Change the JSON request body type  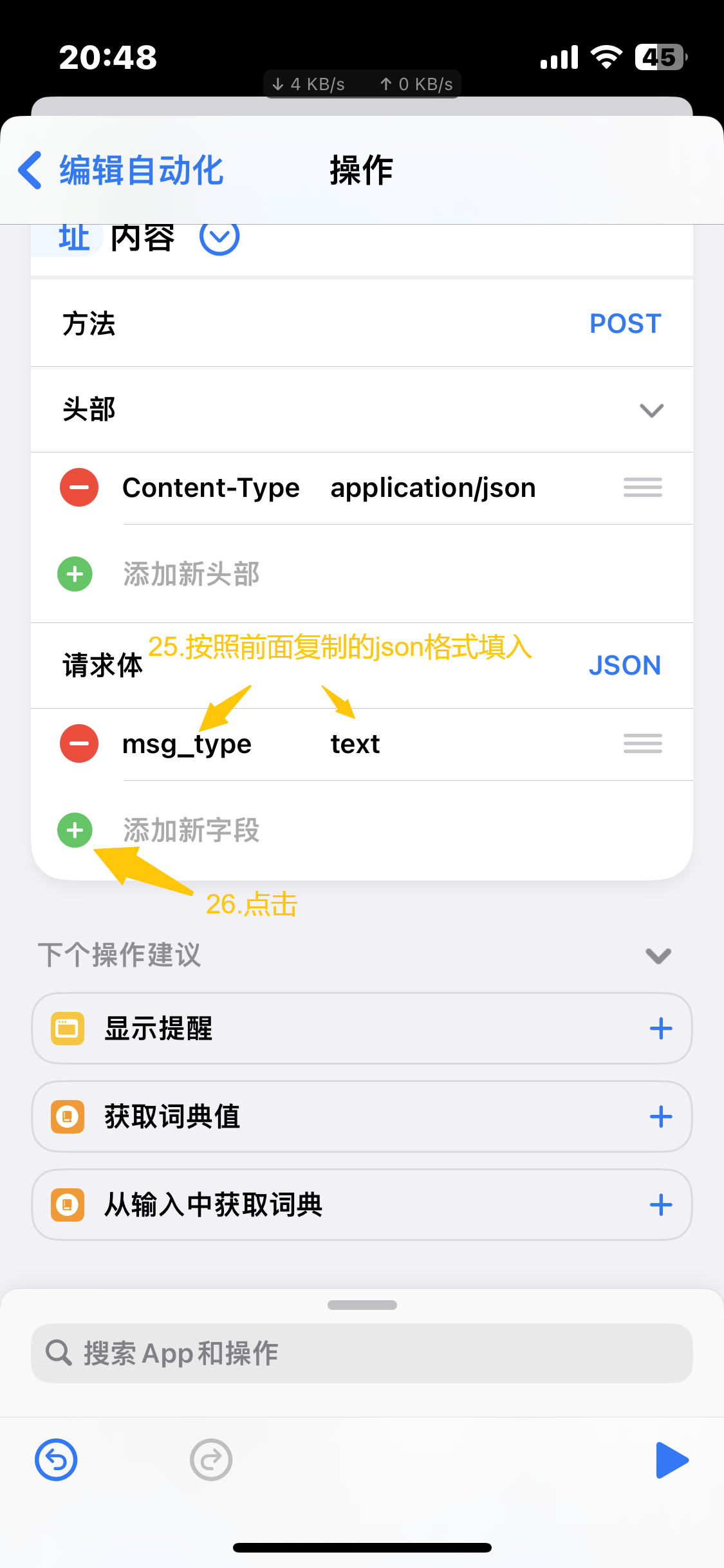click(x=624, y=666)
